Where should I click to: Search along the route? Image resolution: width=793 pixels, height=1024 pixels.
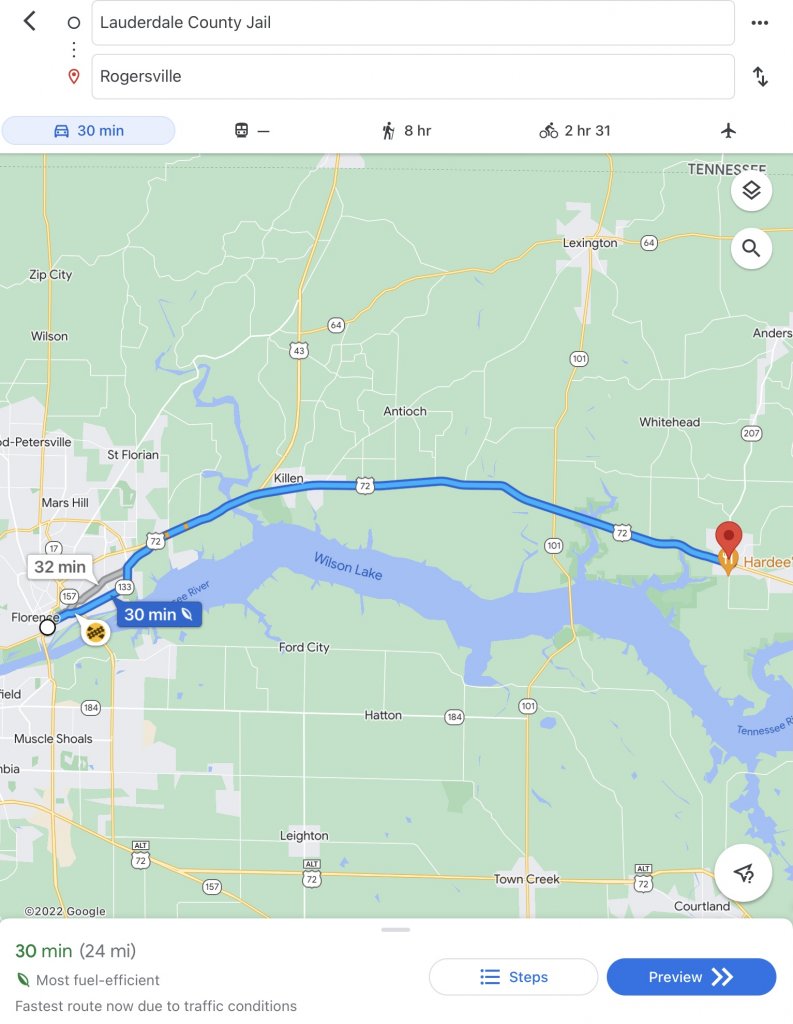click(751, 248)
